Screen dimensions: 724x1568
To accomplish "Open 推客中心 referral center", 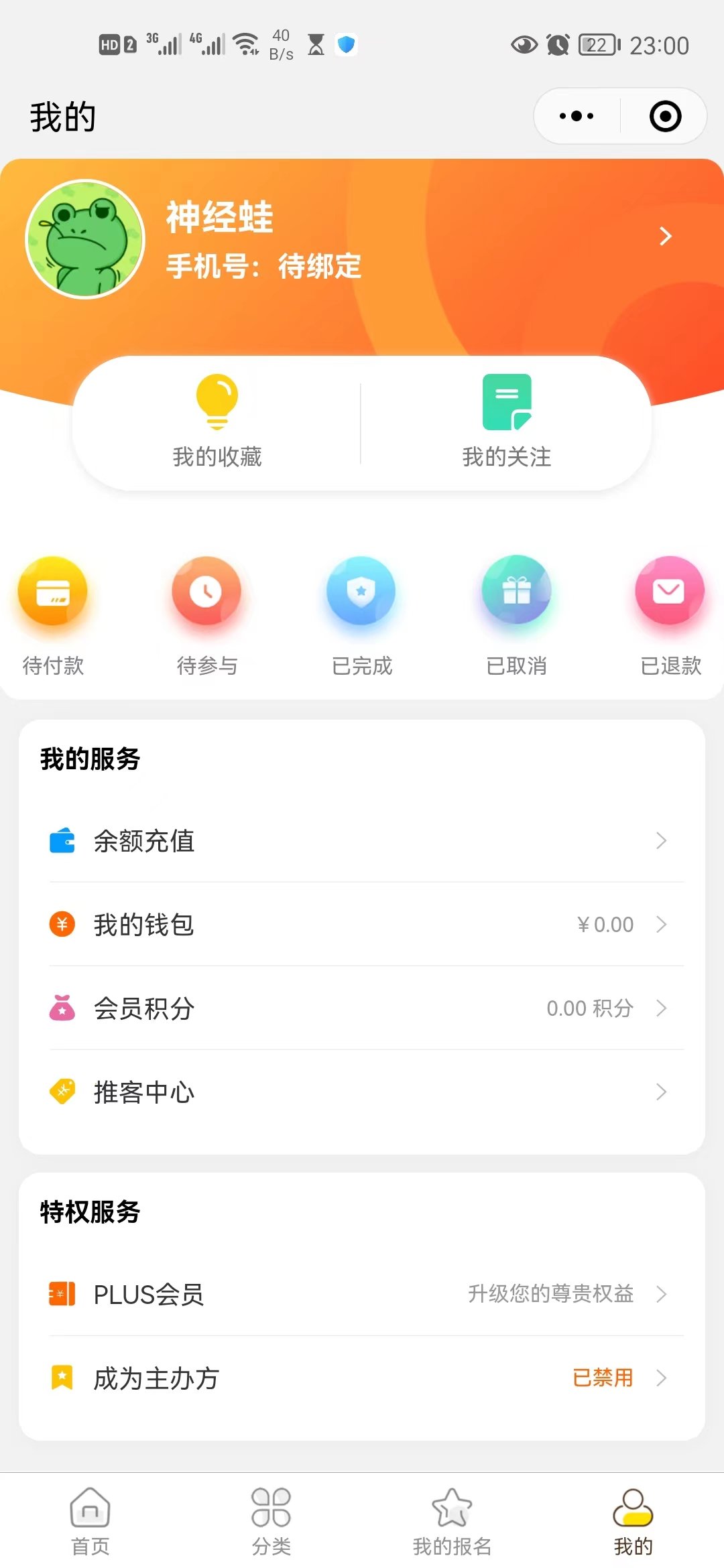I will pos(362,1092).
